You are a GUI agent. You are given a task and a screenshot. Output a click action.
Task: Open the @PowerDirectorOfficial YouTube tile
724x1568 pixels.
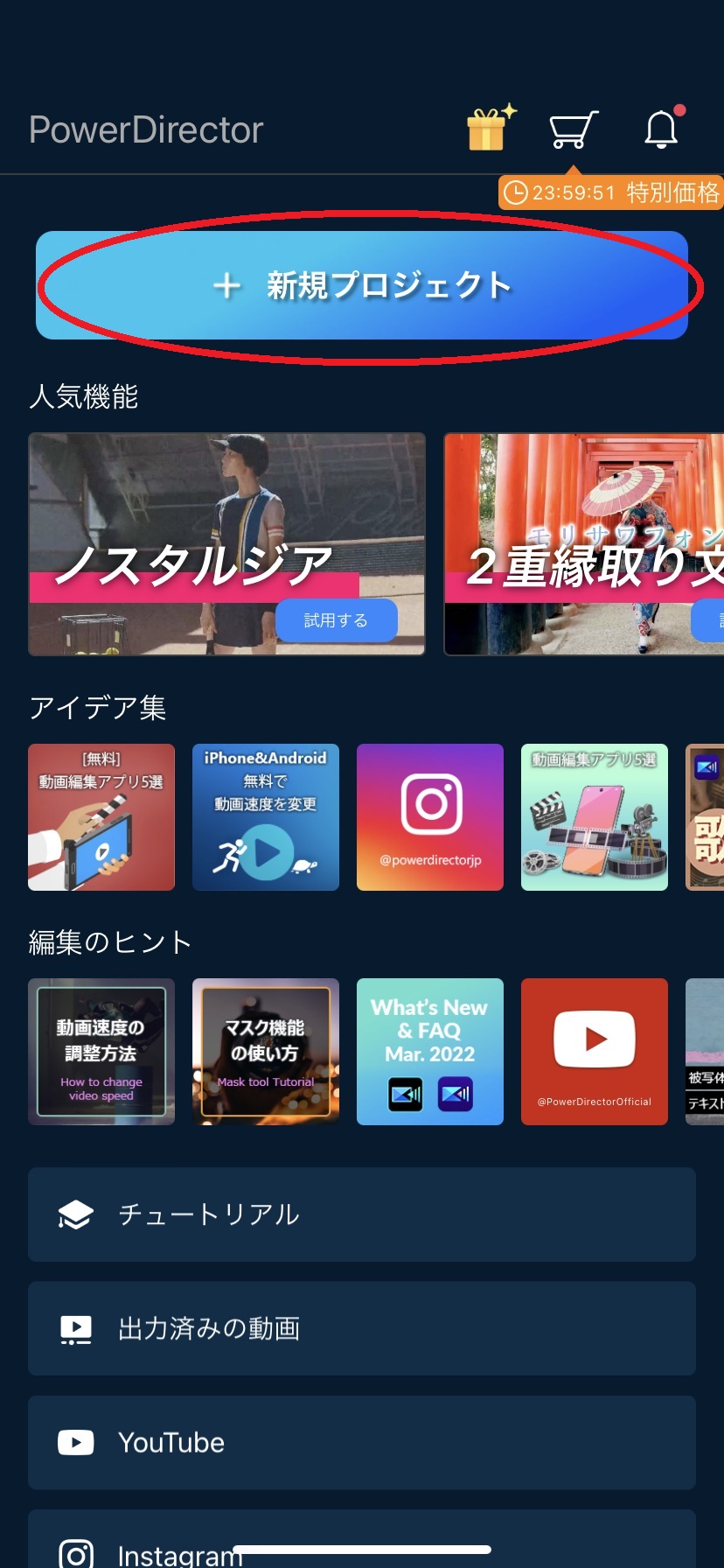[595, 1052]
